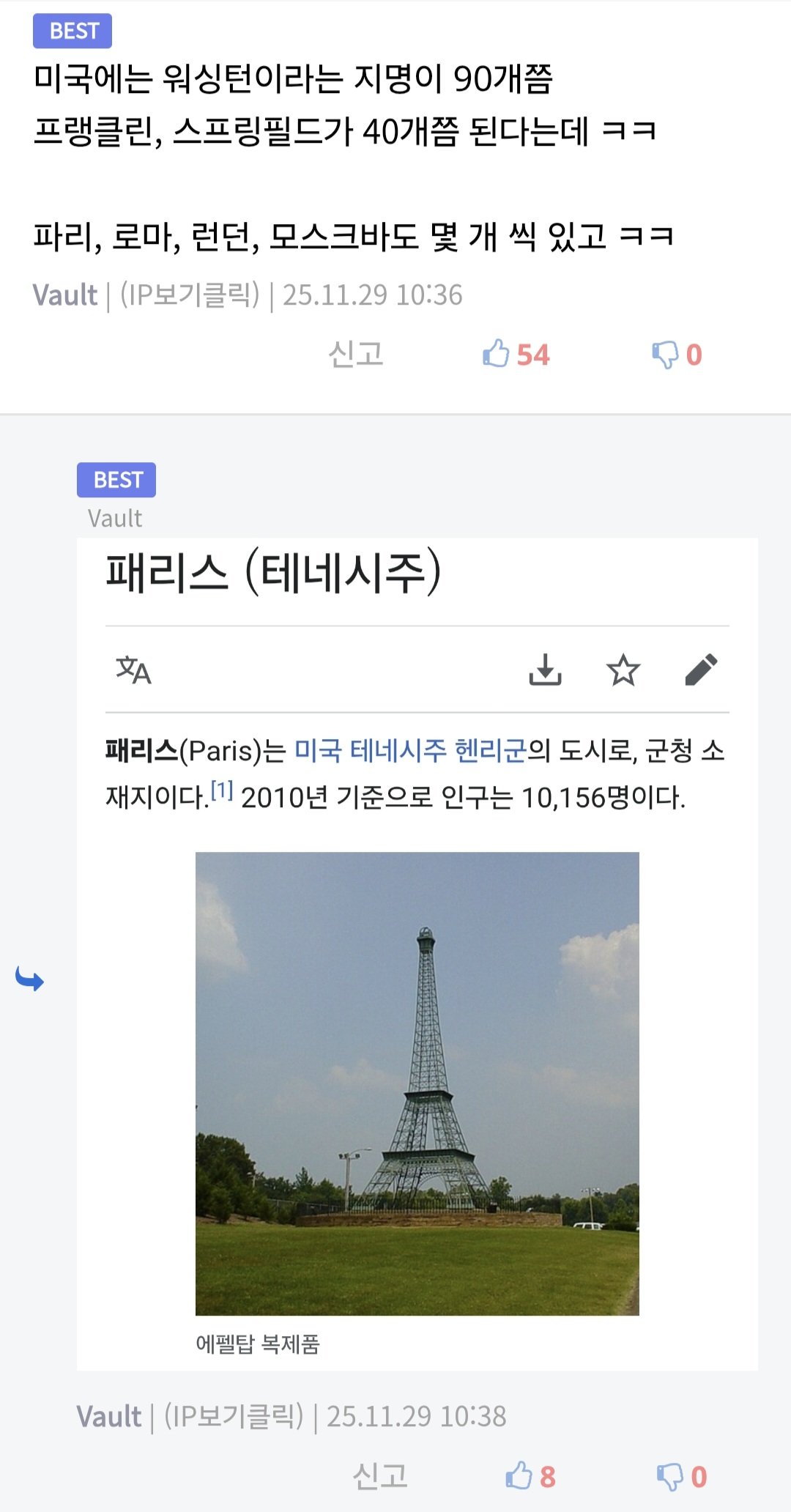Like the reply with 8 upvotes
Image resolution: width=791 pixels, height=1512 pixels.
point(519,1477)
